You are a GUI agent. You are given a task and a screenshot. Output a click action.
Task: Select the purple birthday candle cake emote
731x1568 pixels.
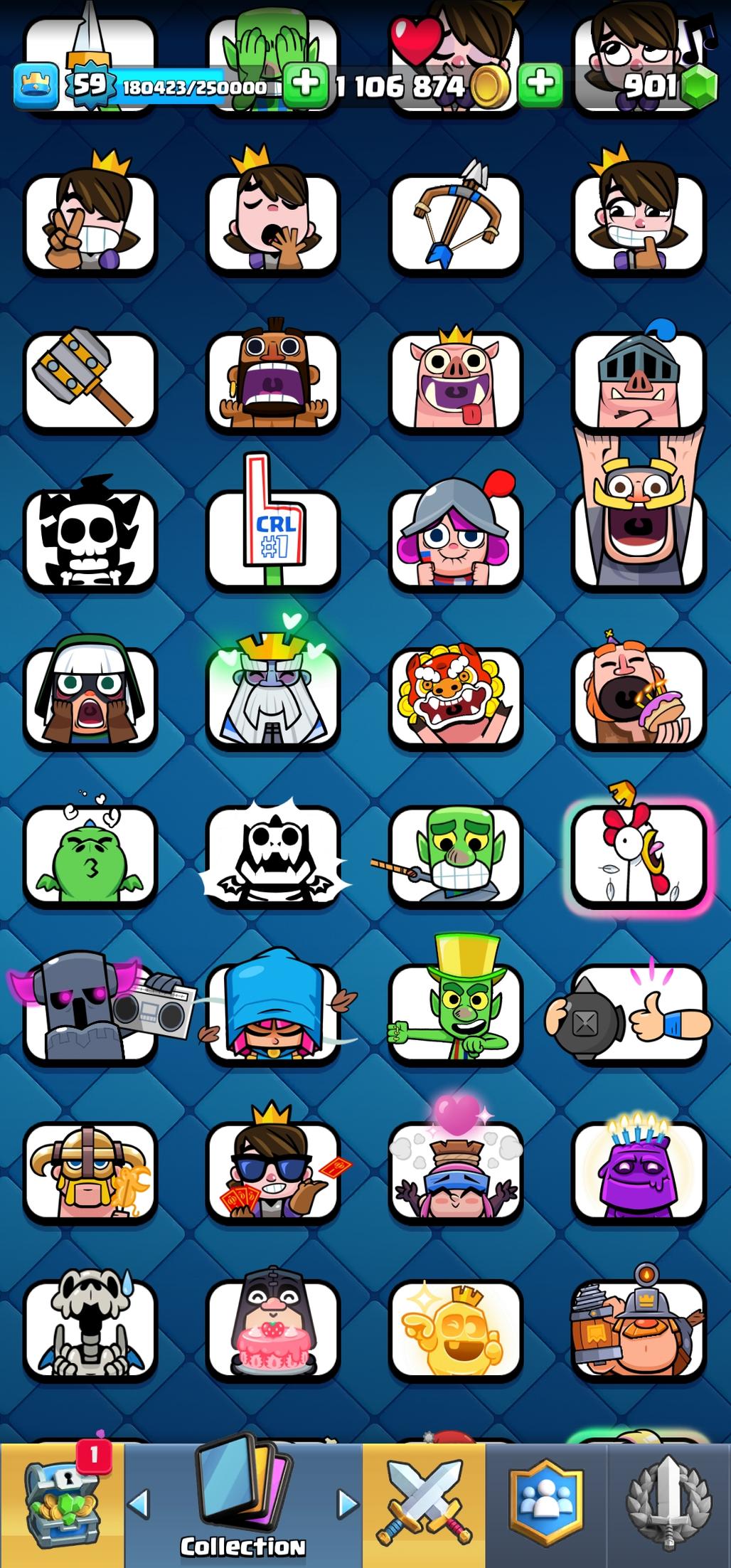638,1170
